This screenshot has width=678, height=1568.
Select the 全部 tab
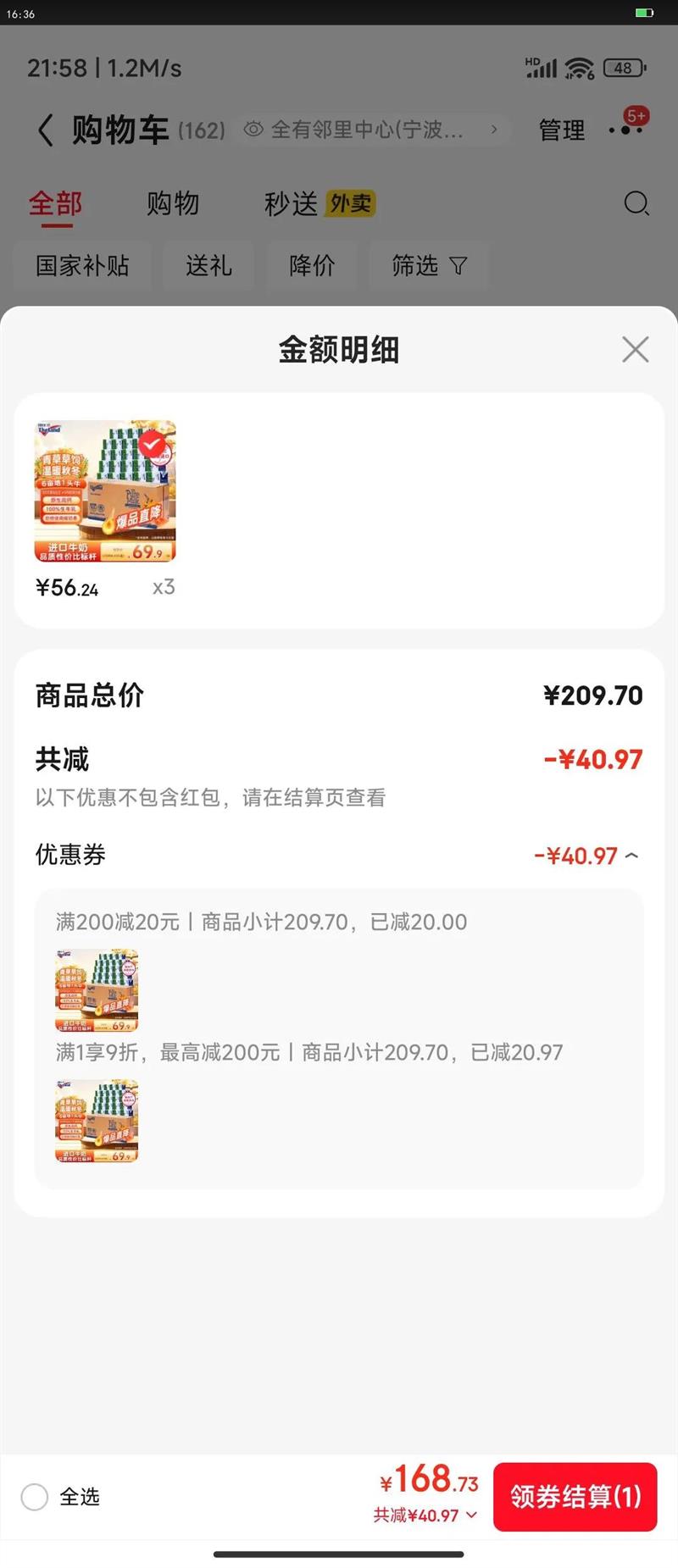[56, 203]
